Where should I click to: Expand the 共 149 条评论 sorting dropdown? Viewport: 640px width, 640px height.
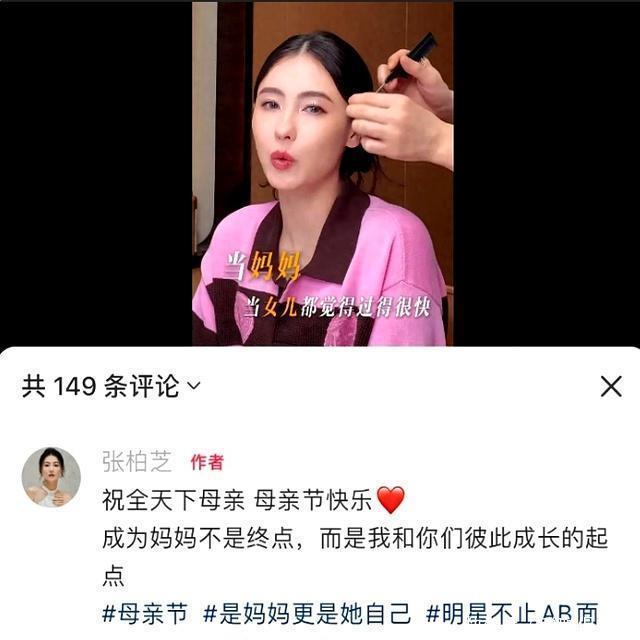(x=193, y=386)
